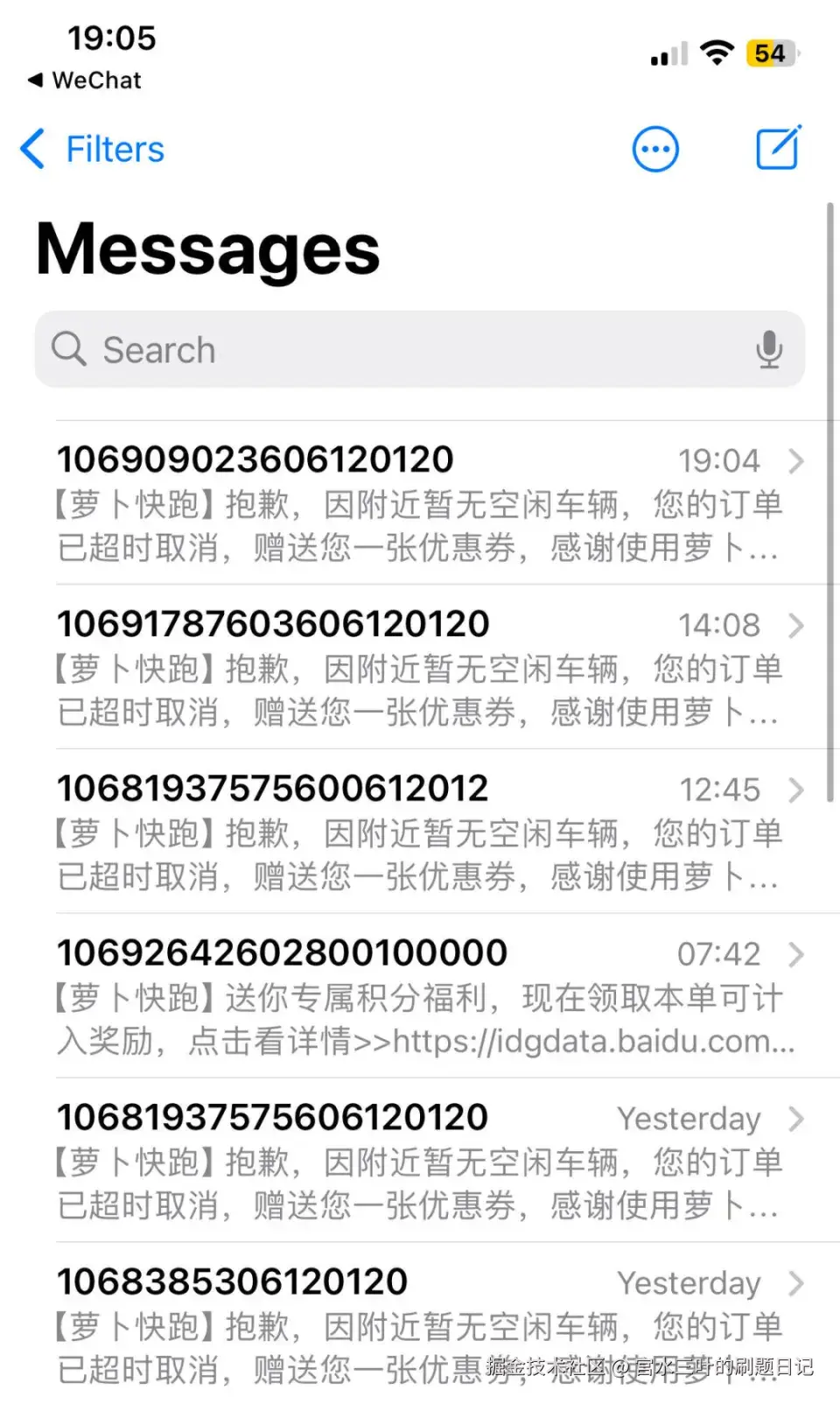
Task: Open conversation from 10690902360612​0120
Action: click(420, 503)
